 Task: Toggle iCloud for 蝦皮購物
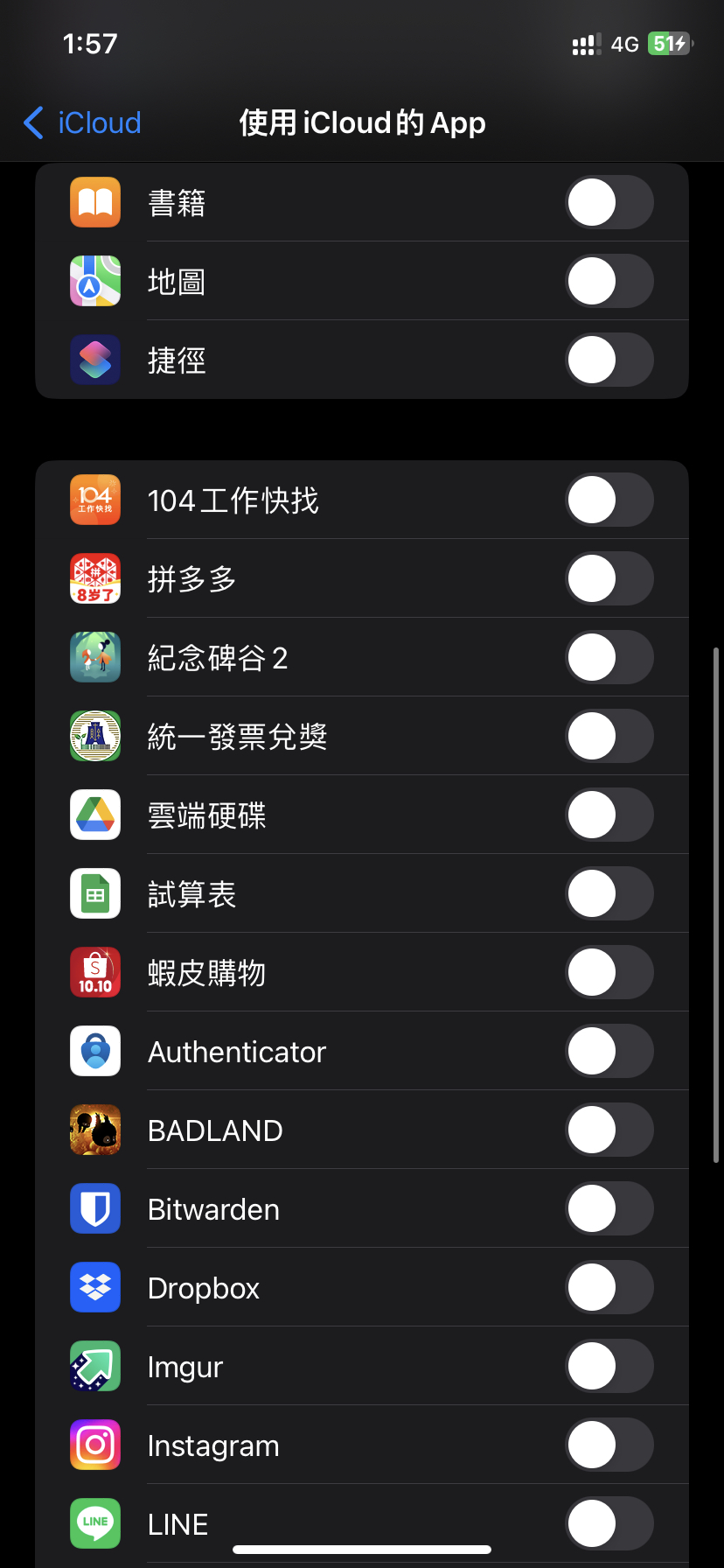point(609,973)
